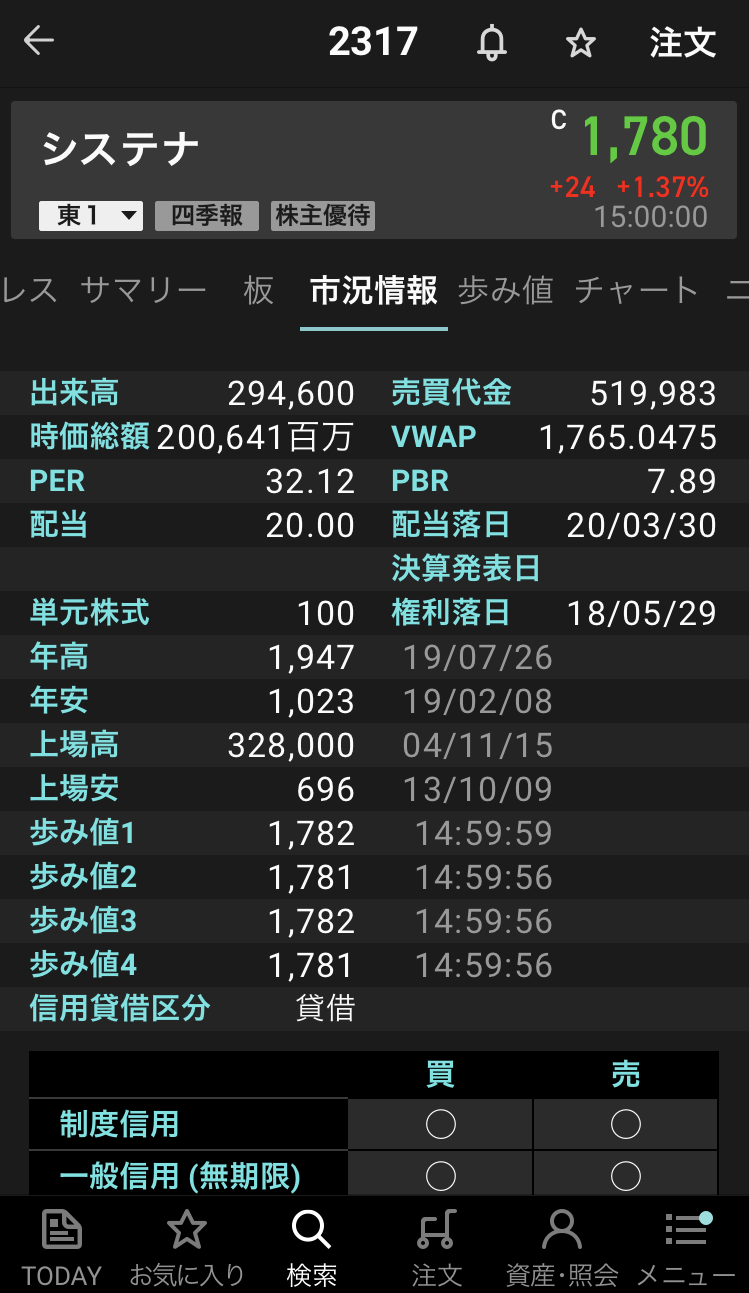Open 検索 in bottom navigation
Image resolution: width=749 pixels, height=1293 pixels.
[x=312, y=1247]
